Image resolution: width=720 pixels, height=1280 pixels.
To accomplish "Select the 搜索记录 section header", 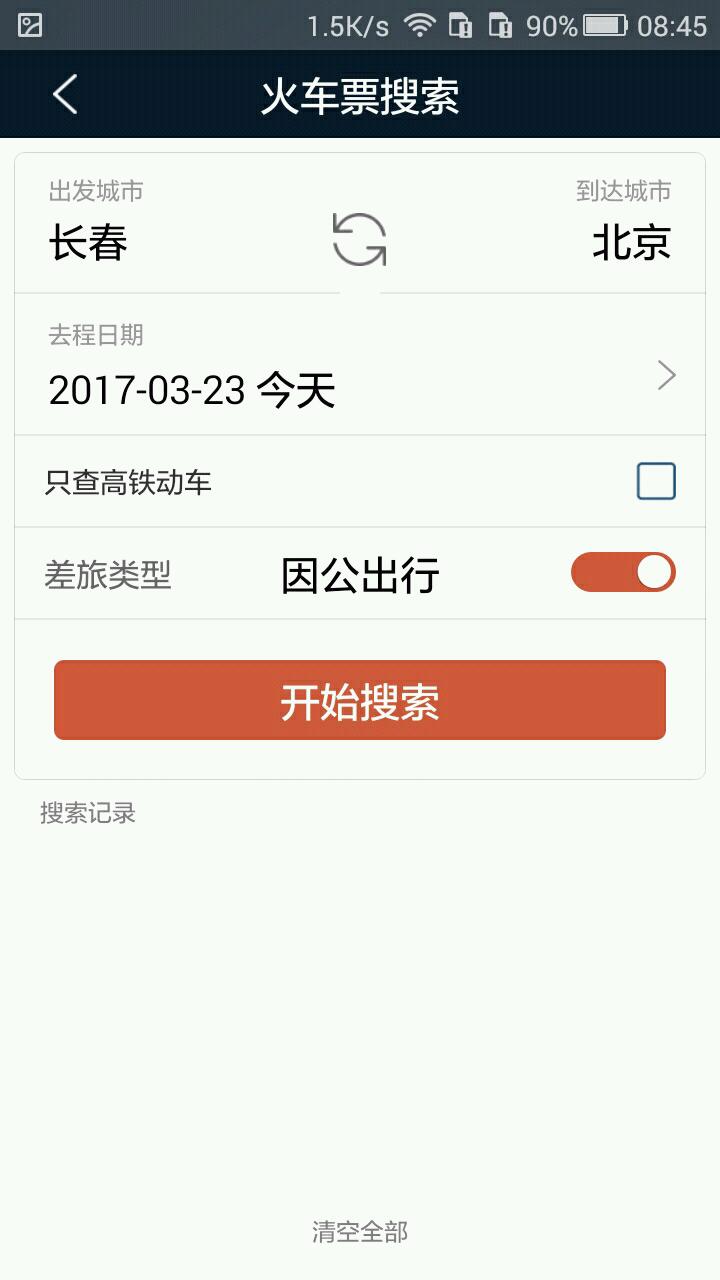I will (86, 815).
